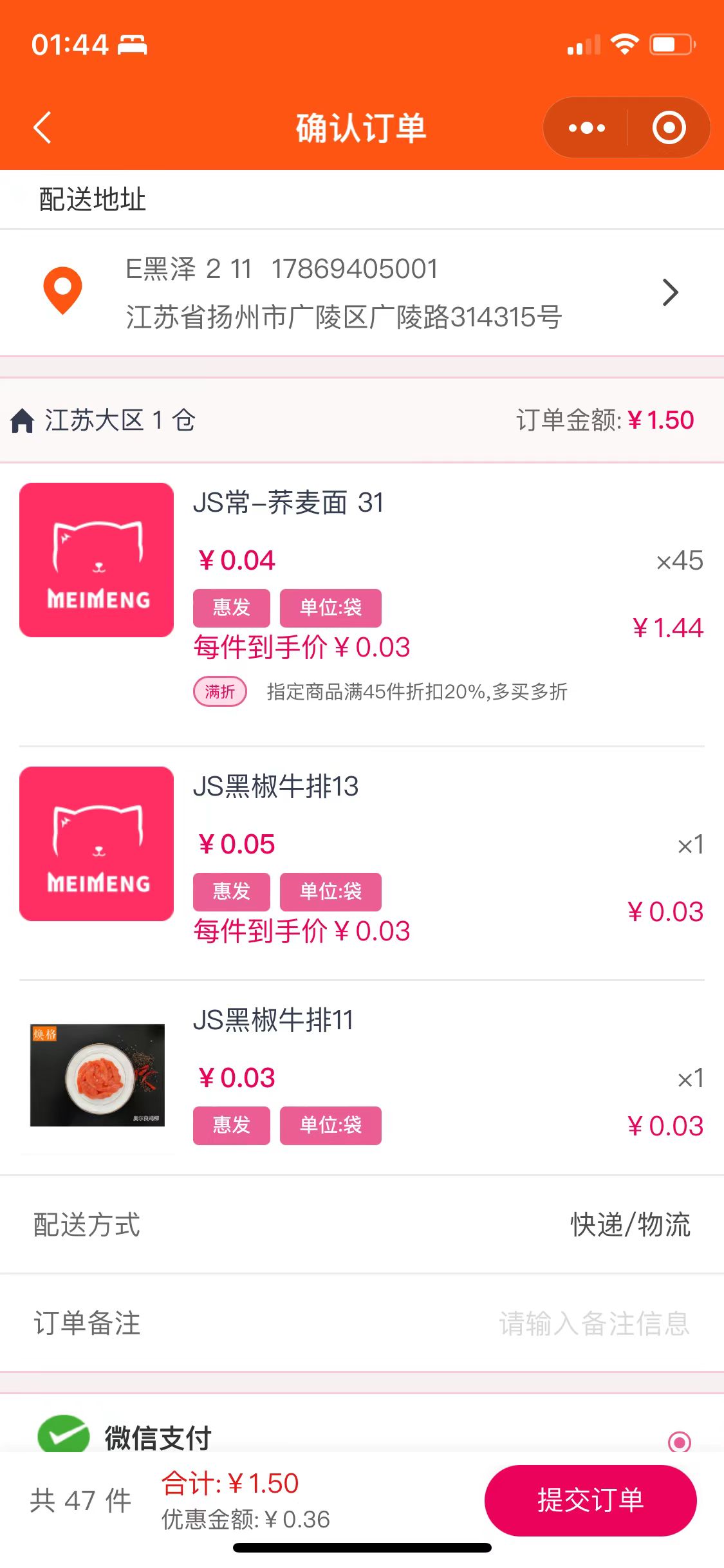Close the mini program with the circle icon

pos(669,128)
